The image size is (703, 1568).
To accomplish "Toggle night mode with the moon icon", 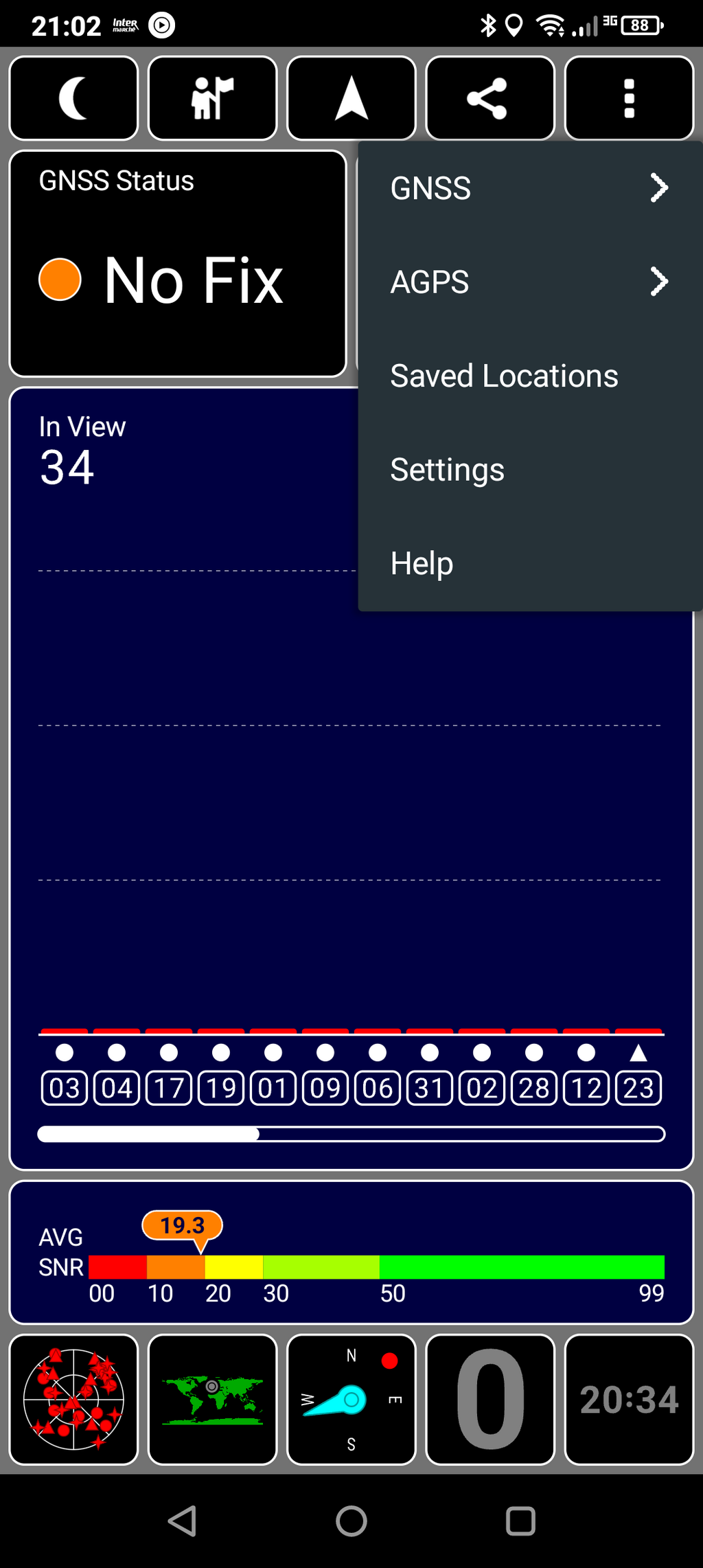I will (73, 98).
